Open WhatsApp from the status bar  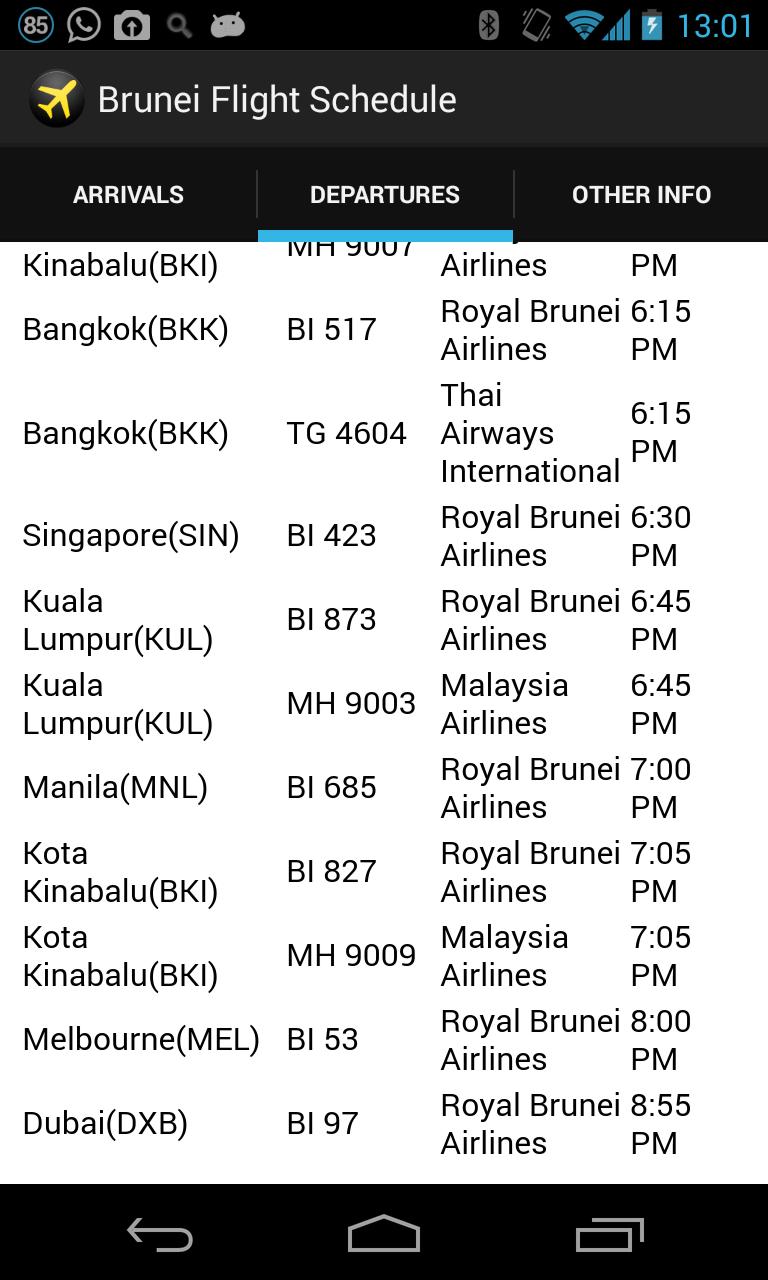coord(81,24)
